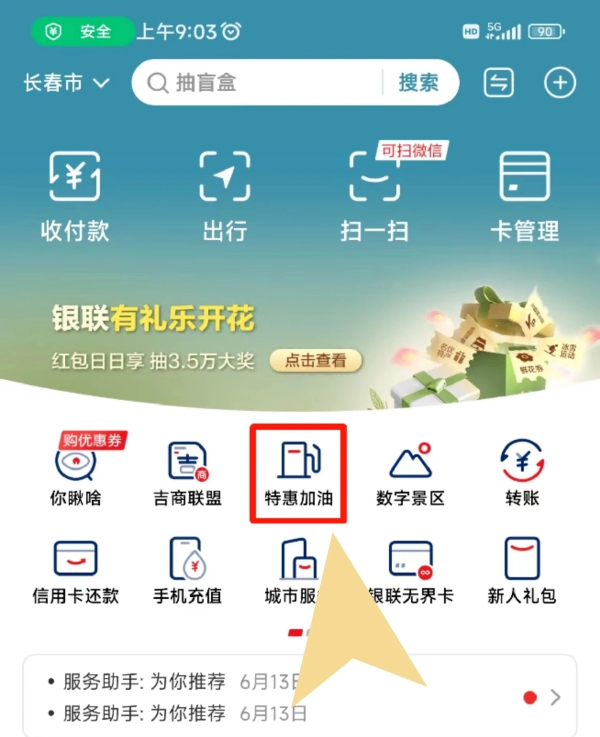Start a 转账 transfer
Image resolution: width=600 pixels, height=737 pixels.
(522, 472)
